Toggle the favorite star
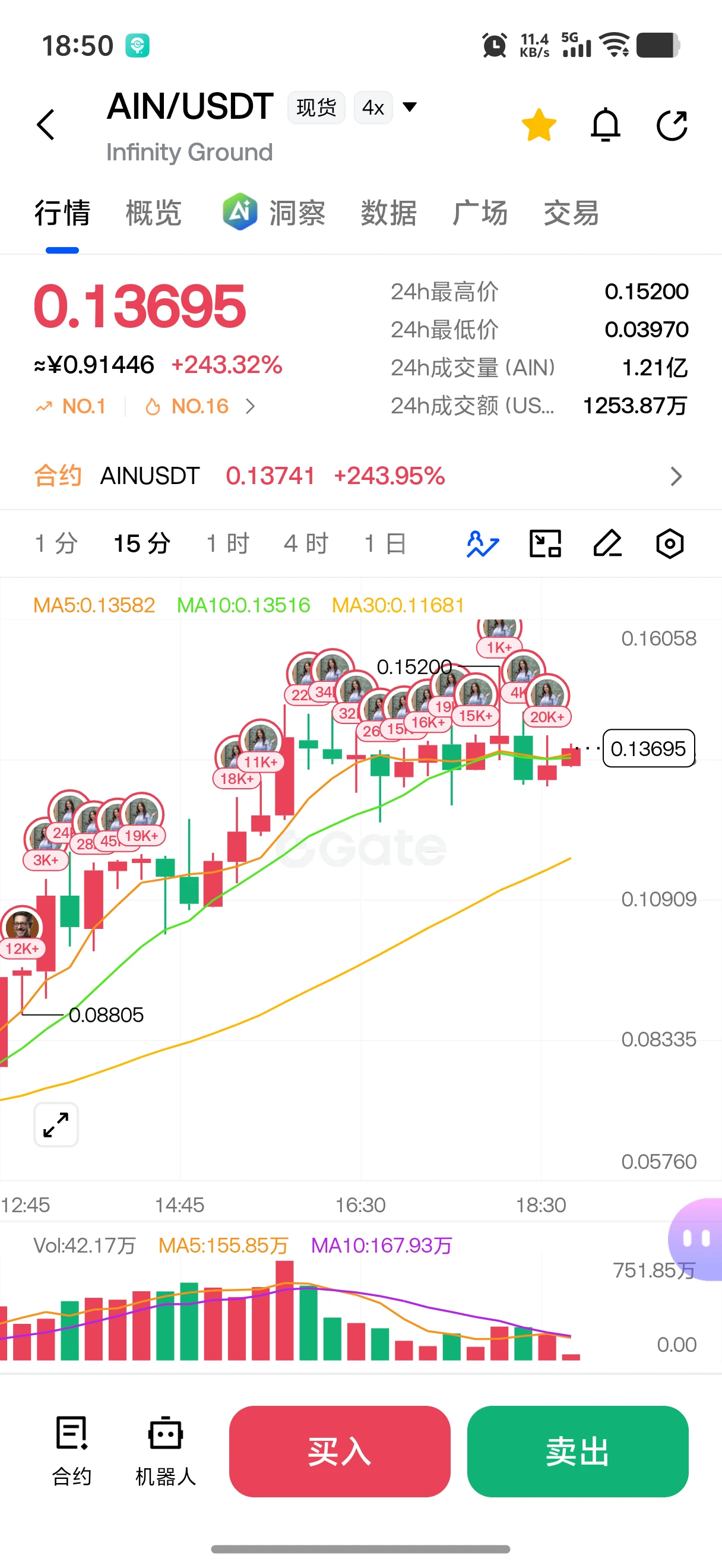The width and height of the screenshot is (722, 1568). coord(539,125)
